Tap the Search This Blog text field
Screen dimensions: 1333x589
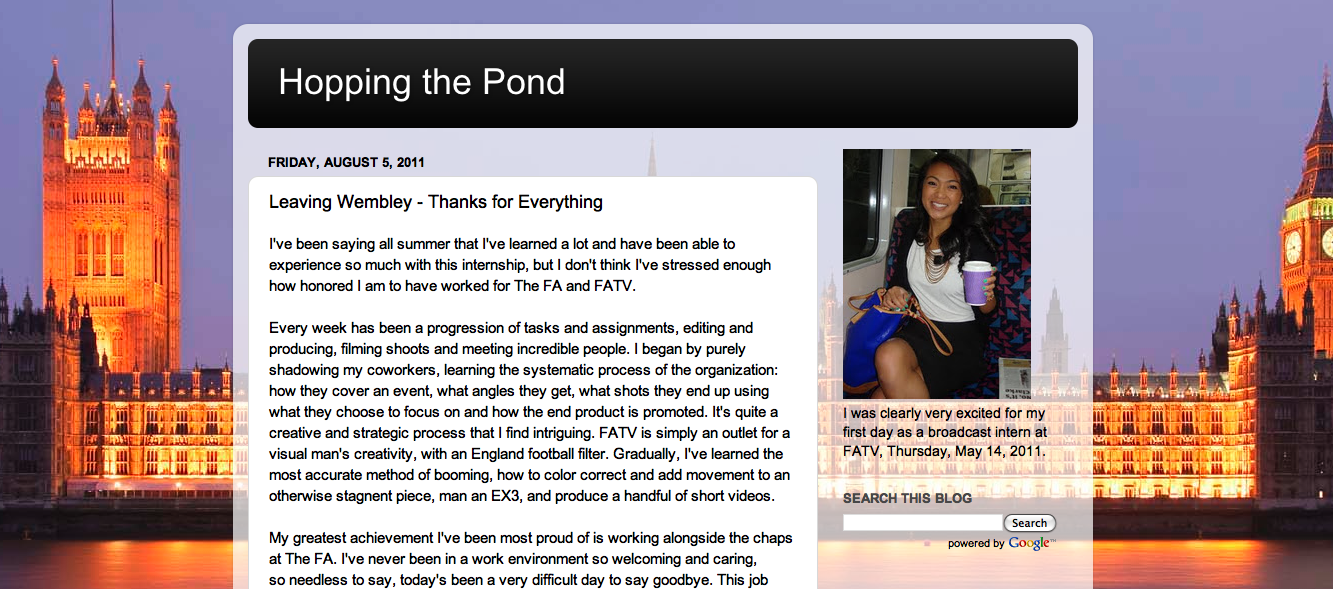921,523
